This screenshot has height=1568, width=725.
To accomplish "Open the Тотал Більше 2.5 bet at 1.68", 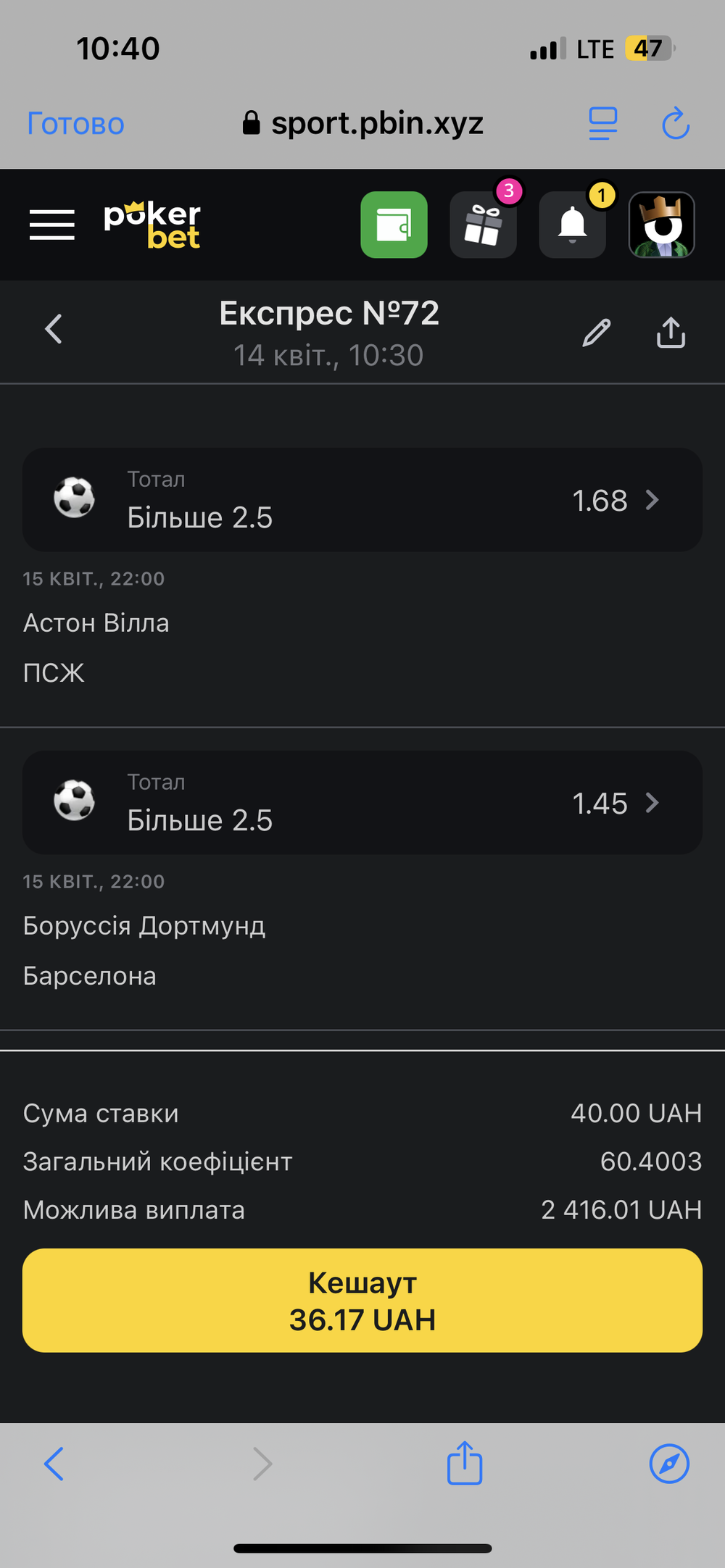I will [362, 500].
